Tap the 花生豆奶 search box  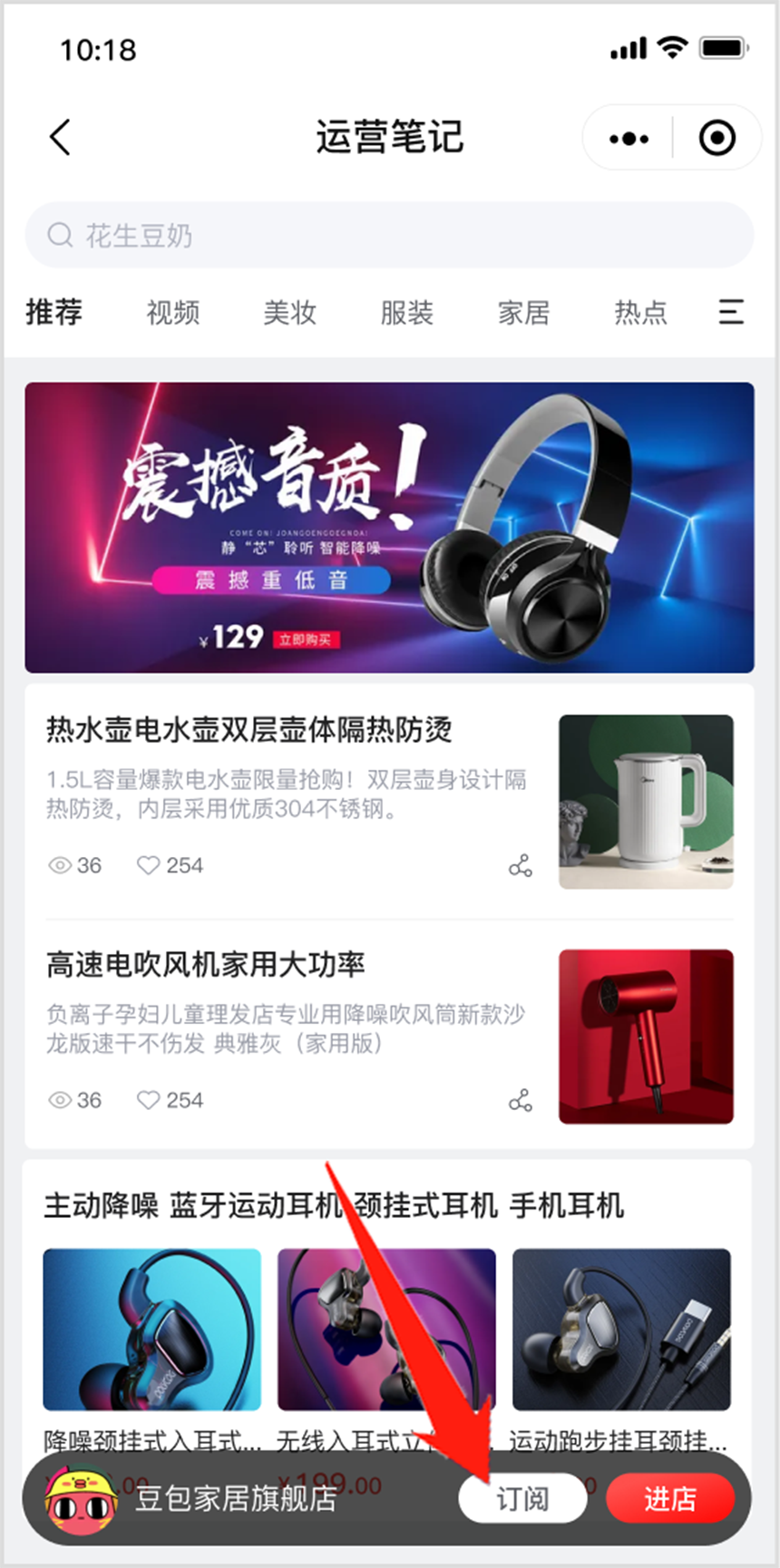pyautogui.click(x=389, y=235)
